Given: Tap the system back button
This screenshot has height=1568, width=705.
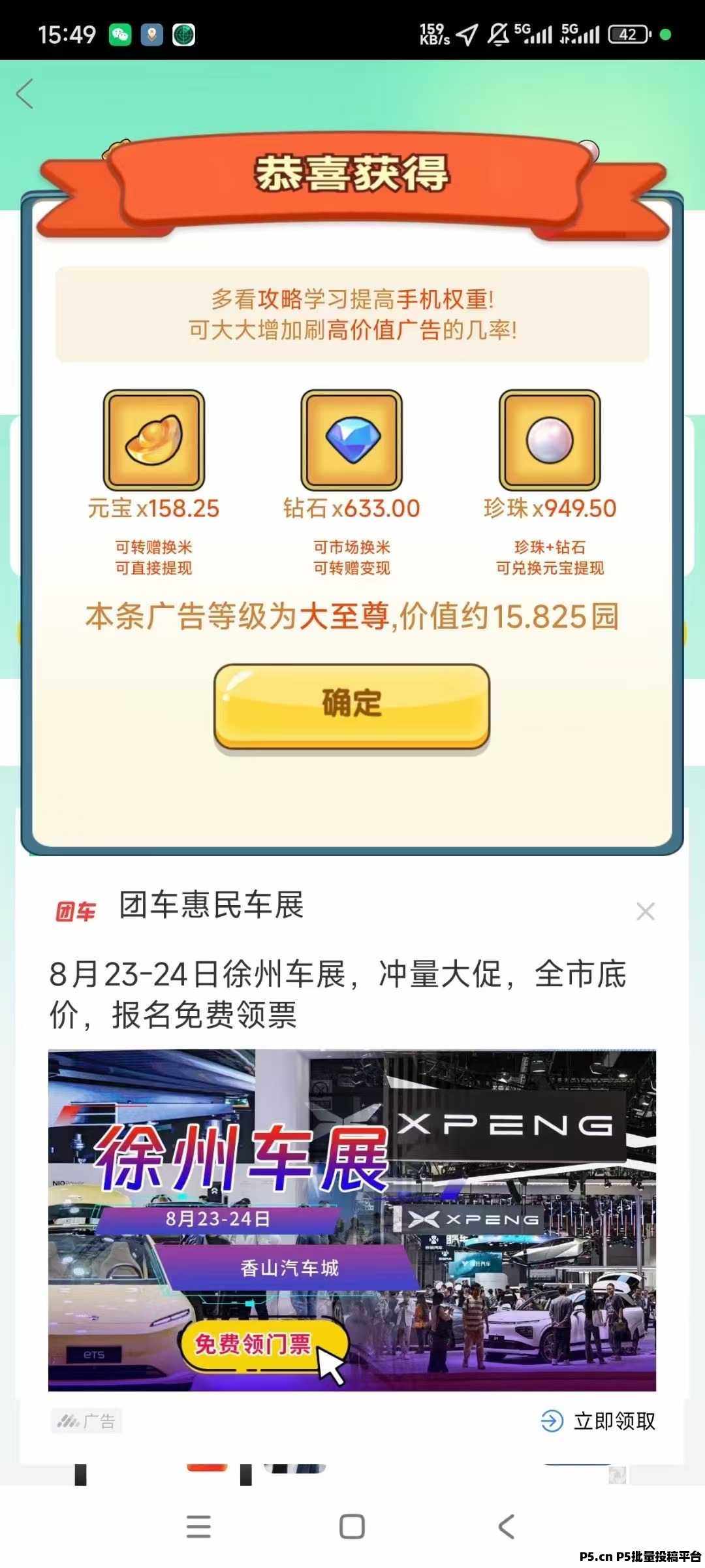Looking at the screenshot, I should click(x=506, y=1527).
